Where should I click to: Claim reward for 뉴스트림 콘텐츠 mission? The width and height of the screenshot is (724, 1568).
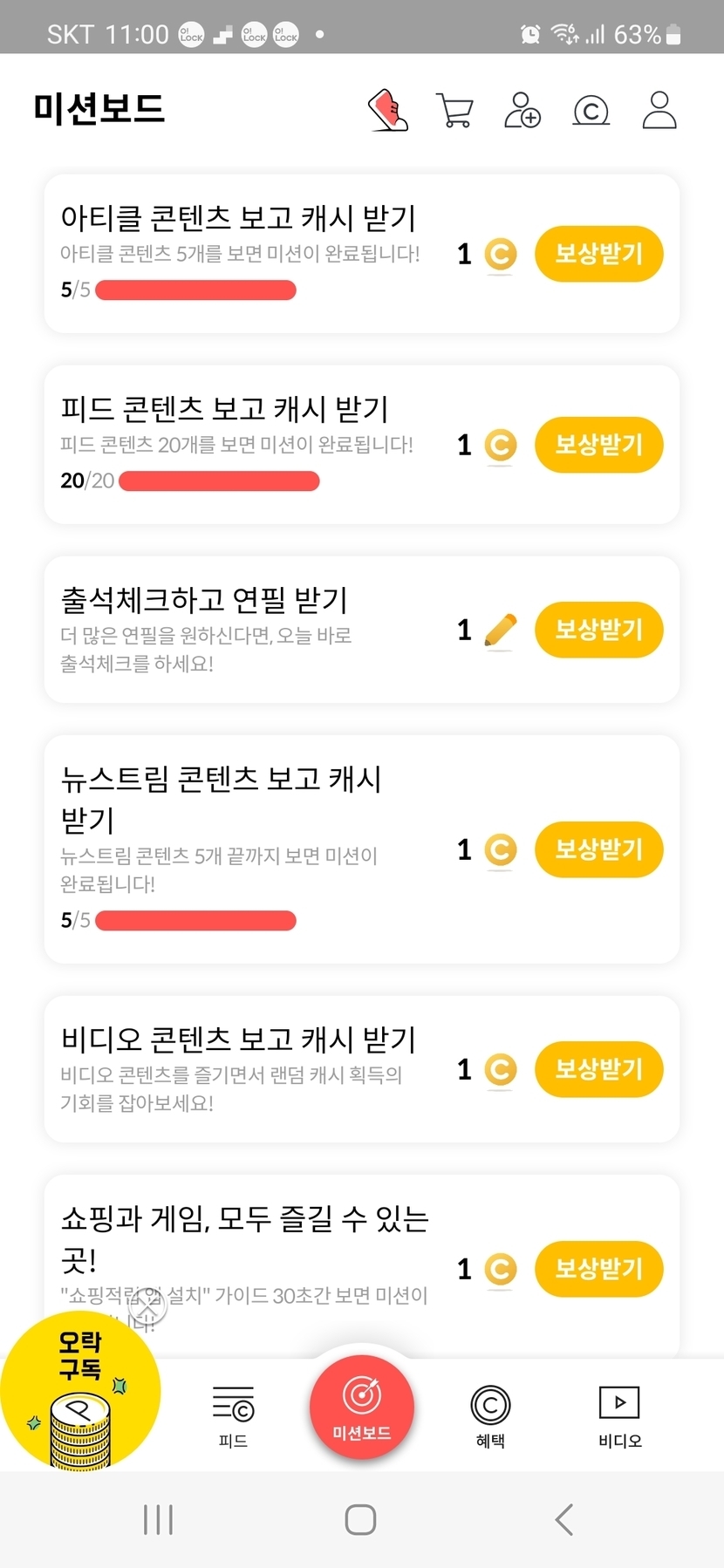pos(598,849)
